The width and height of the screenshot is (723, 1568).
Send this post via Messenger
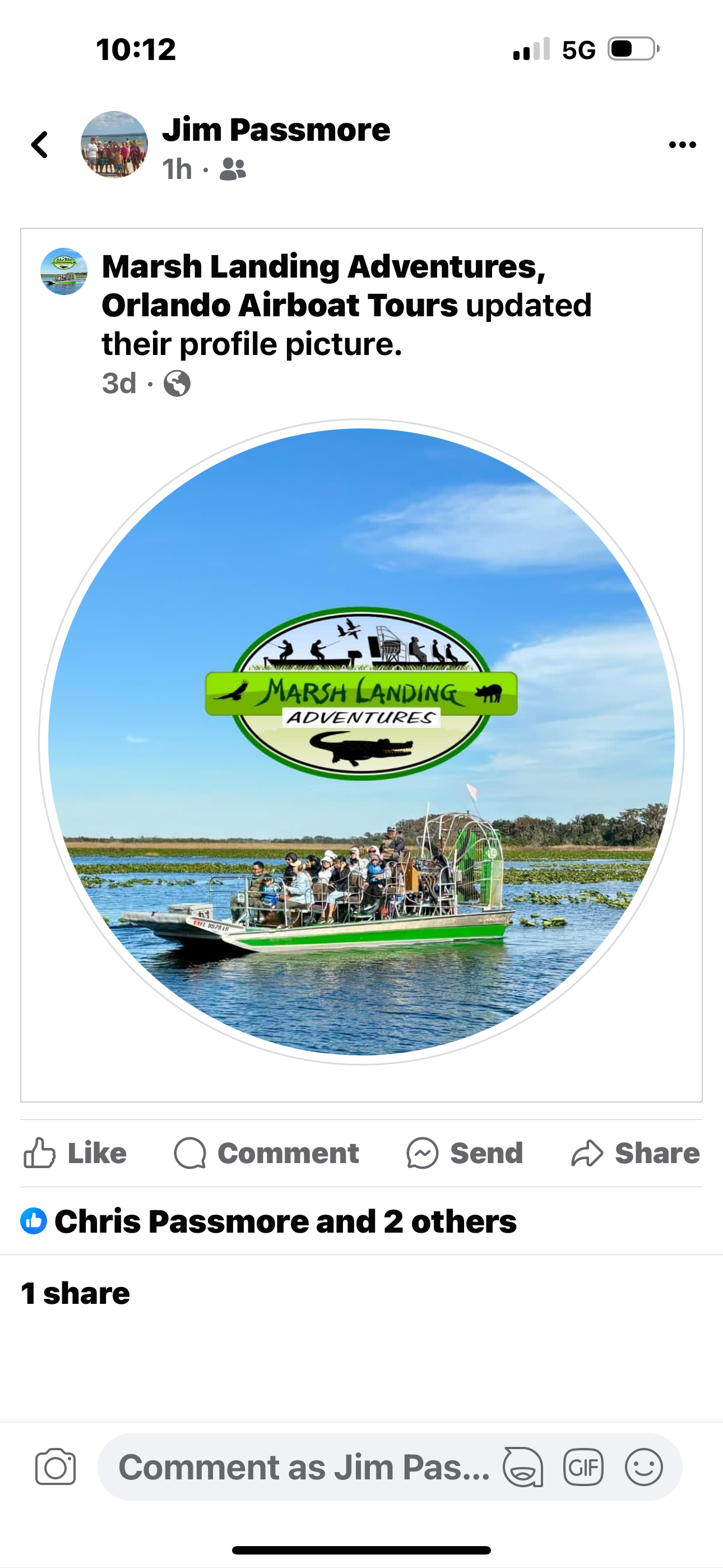pos(465,1153)
